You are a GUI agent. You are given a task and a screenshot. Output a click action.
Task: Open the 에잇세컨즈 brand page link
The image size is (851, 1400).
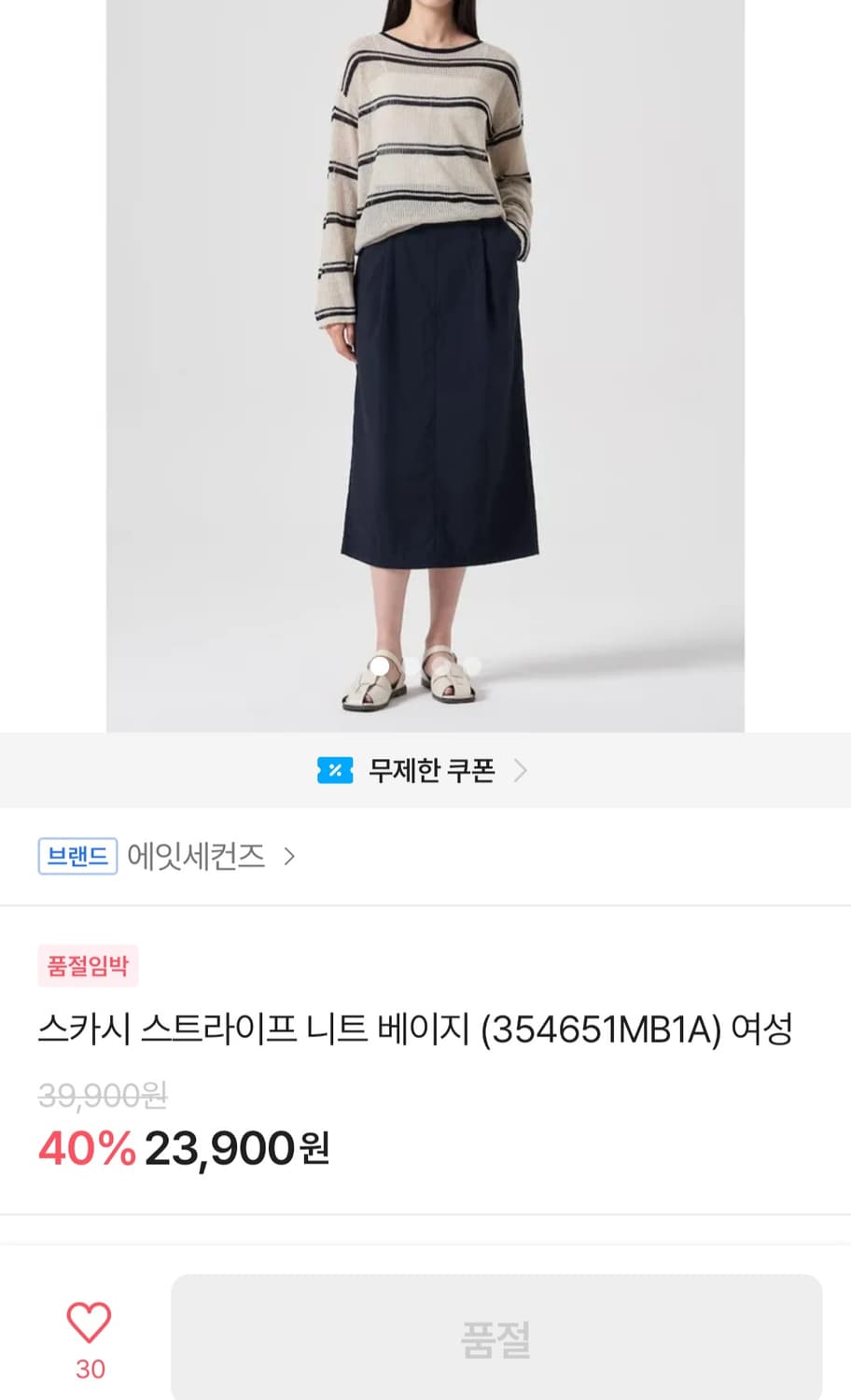(x=198, y=855)
